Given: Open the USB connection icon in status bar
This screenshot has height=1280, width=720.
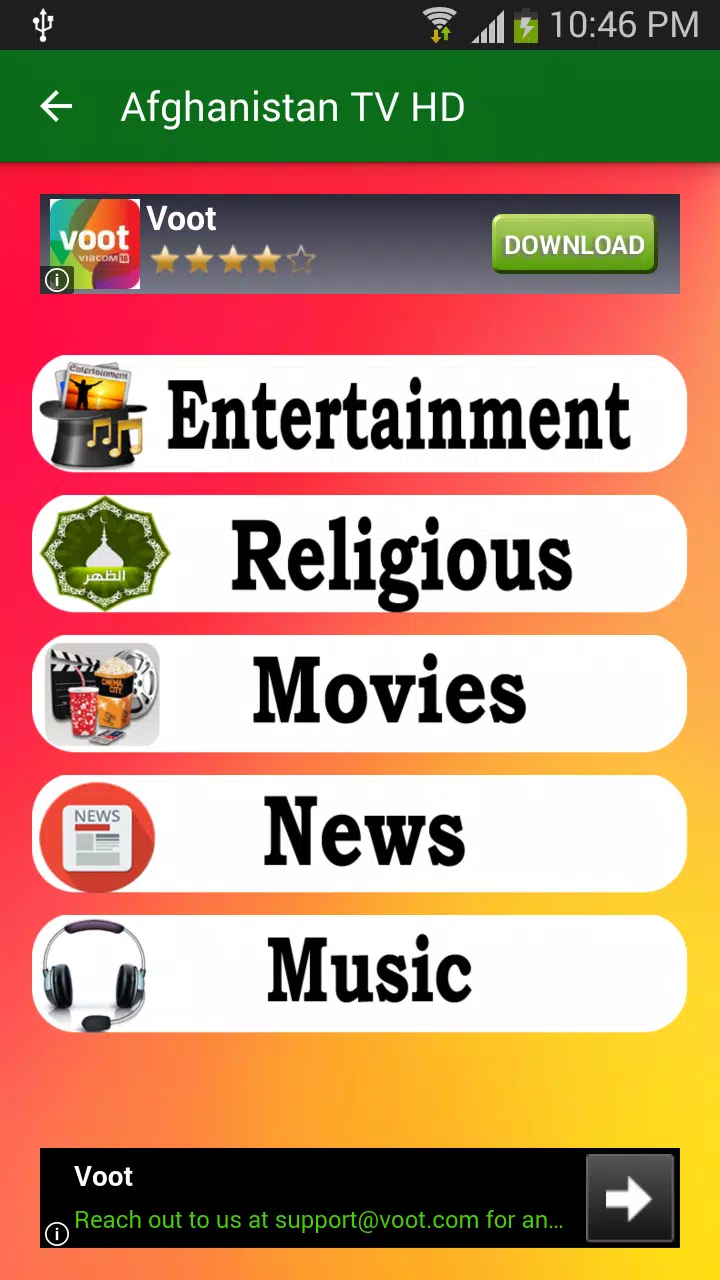Looking at the screenshot, I should coord(42,25).
